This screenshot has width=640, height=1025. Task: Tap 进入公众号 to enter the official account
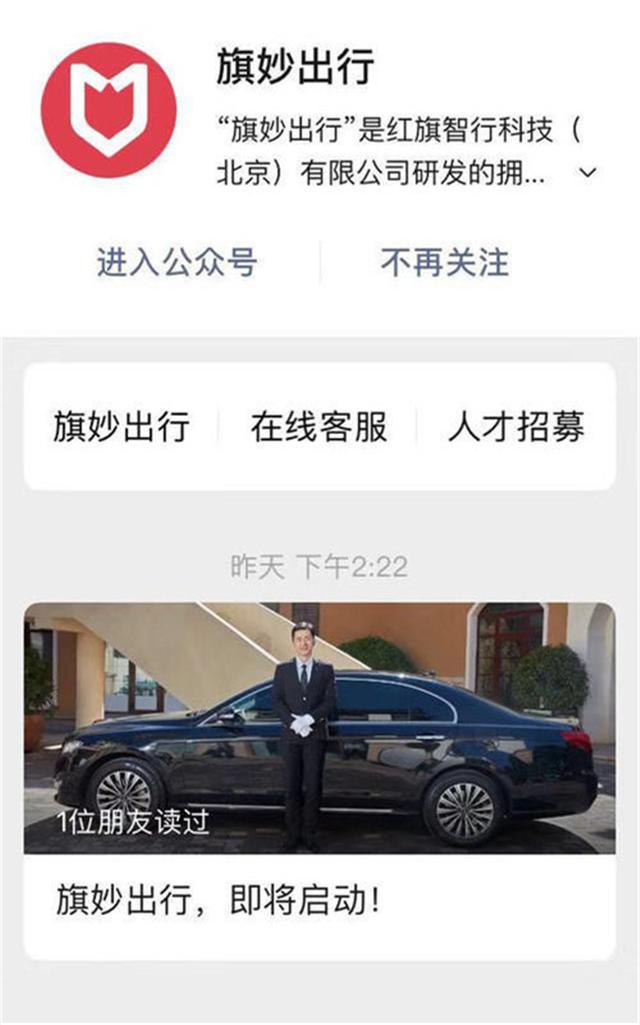pos(177,262)
